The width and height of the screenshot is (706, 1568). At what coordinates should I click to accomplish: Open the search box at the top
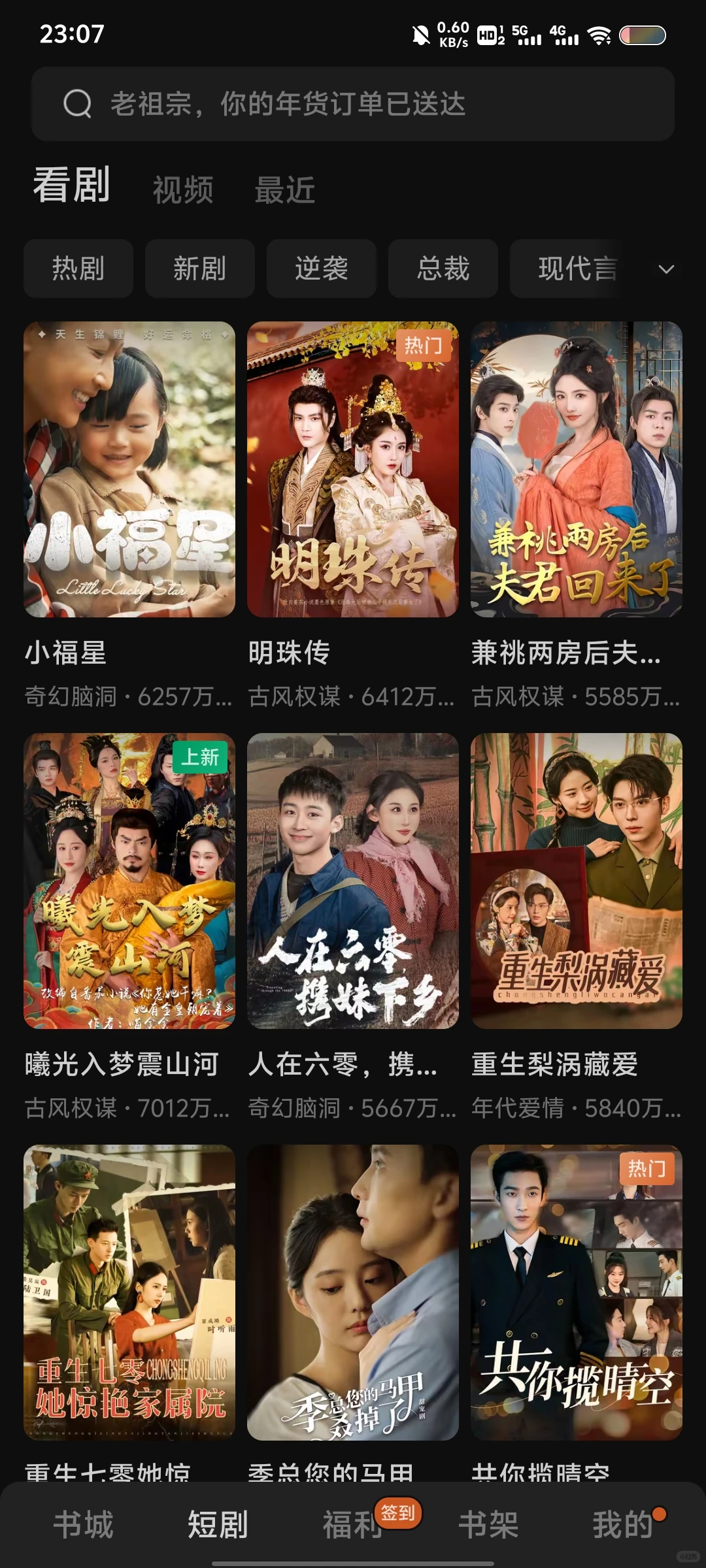[x=353, y=104]
